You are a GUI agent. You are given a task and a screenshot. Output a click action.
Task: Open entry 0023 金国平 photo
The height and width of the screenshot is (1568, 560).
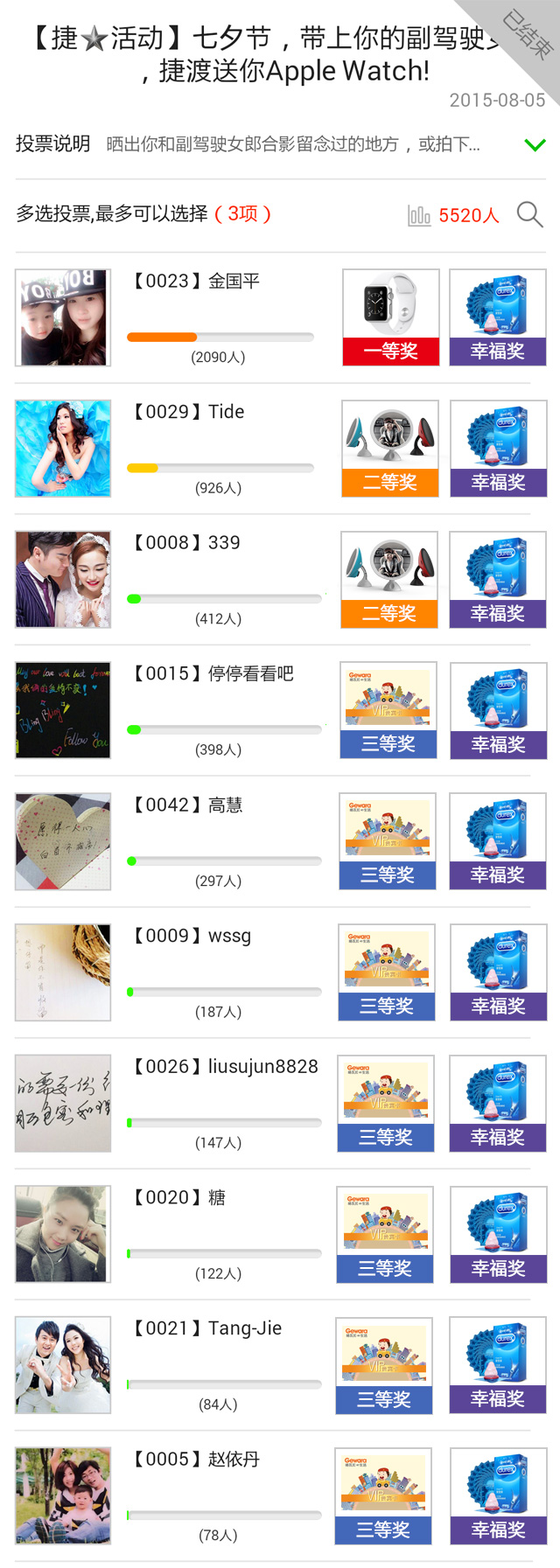pos(63,317)
